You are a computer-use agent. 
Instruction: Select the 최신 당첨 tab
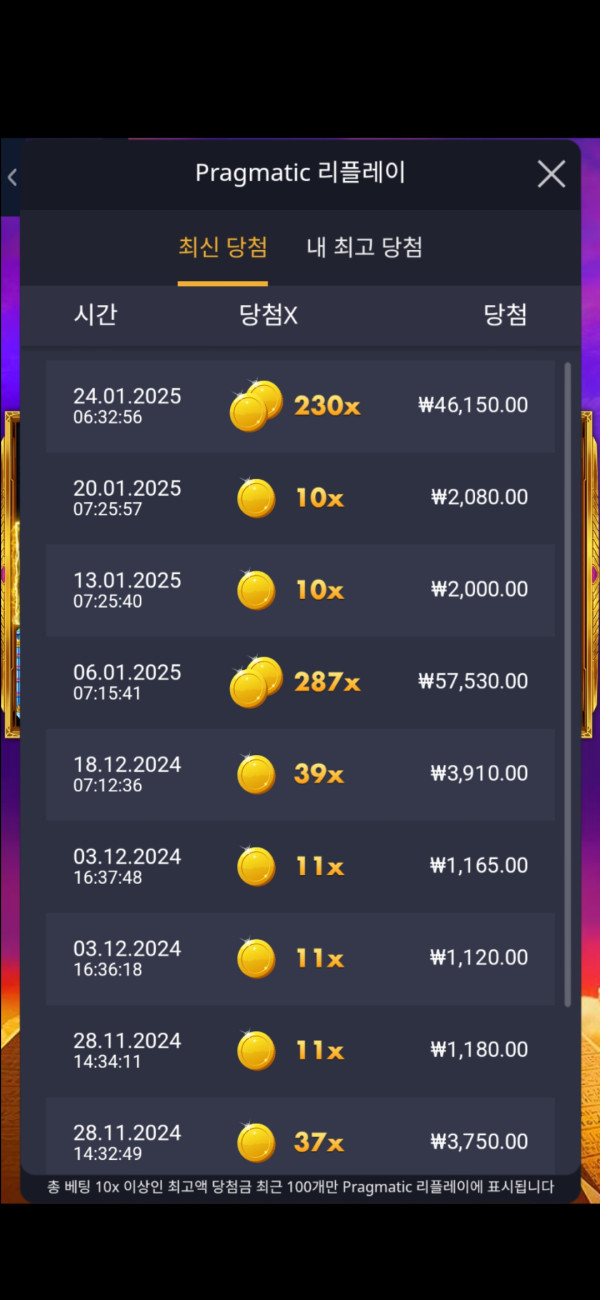[223, 247]
